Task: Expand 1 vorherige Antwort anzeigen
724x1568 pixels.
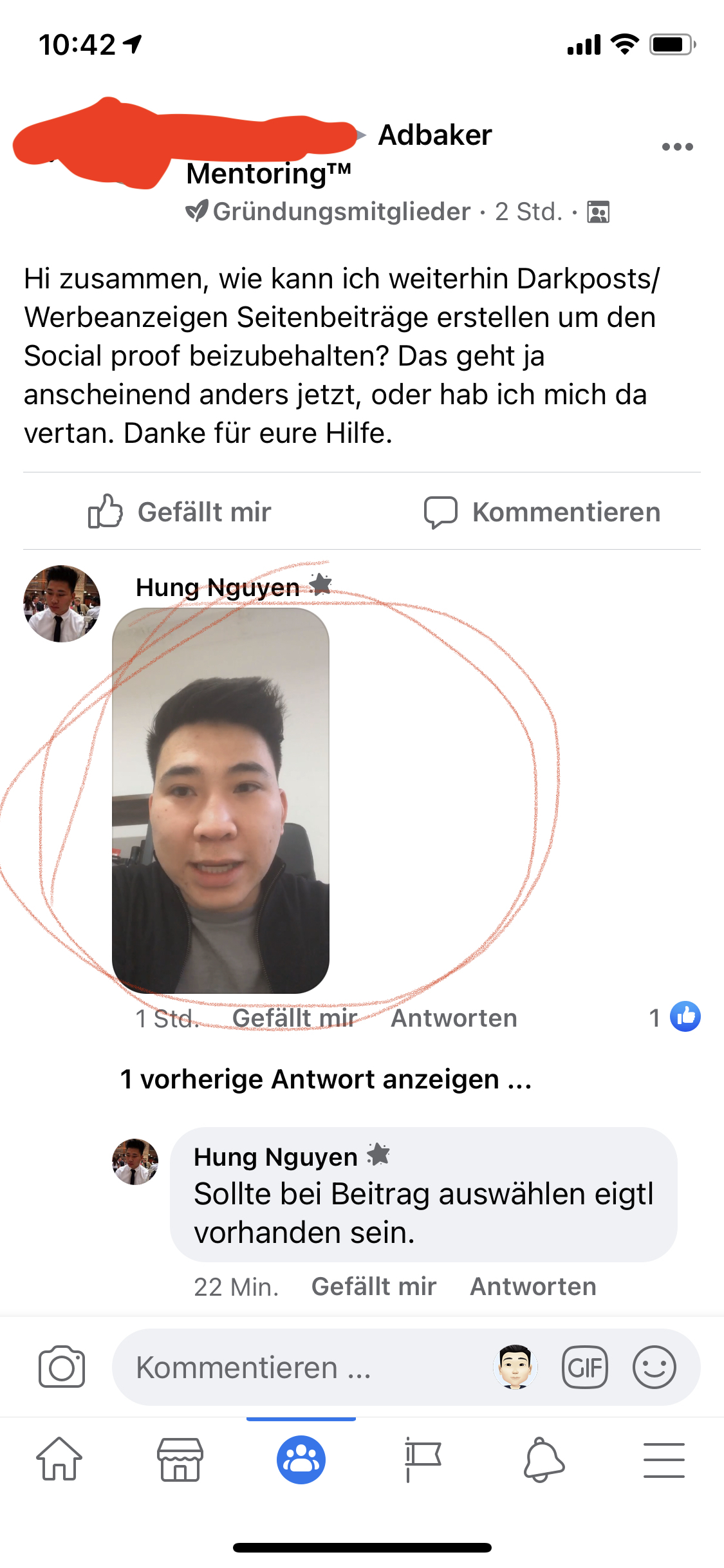Action: (x=326, y=1079)
